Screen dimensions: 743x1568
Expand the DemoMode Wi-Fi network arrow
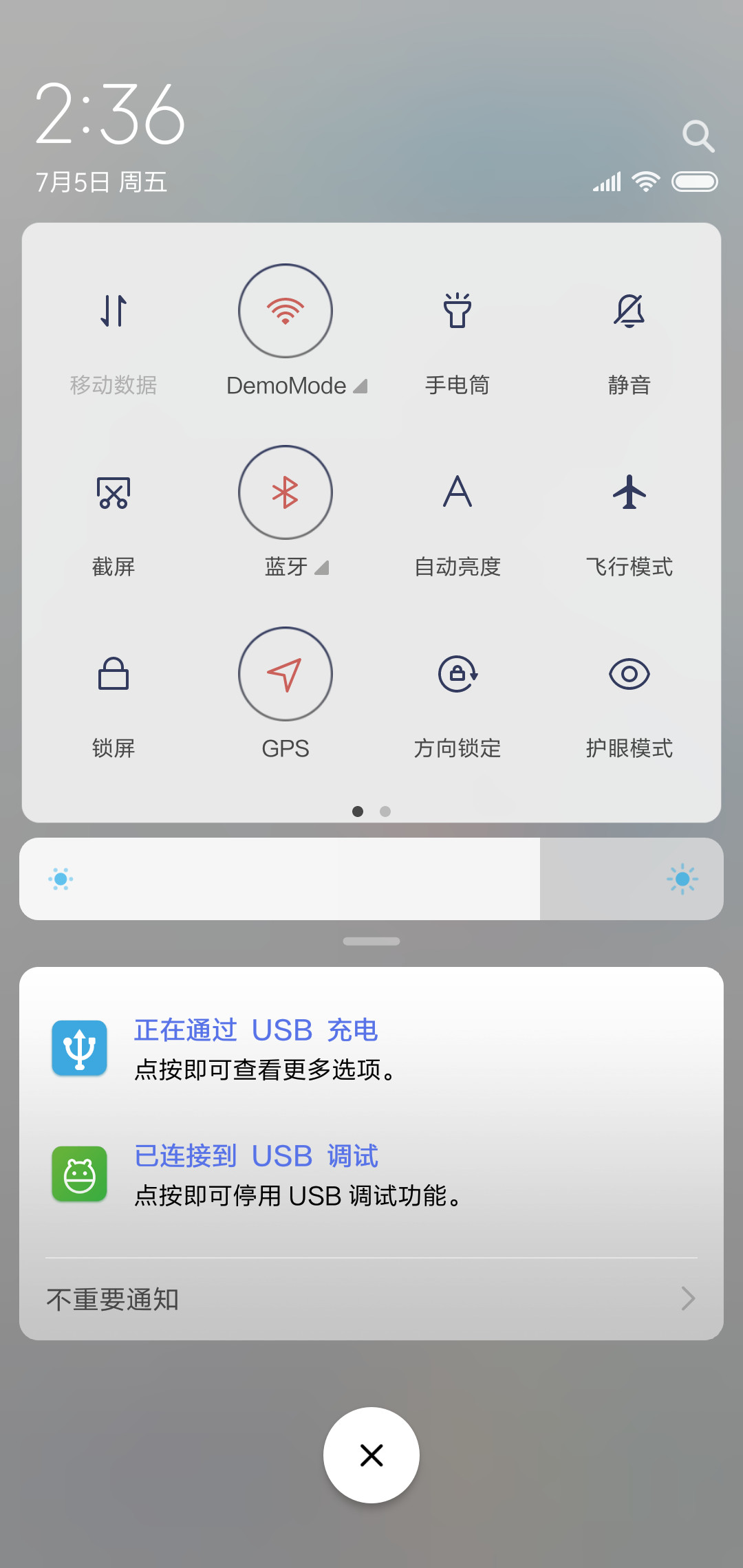click(360, 386)
